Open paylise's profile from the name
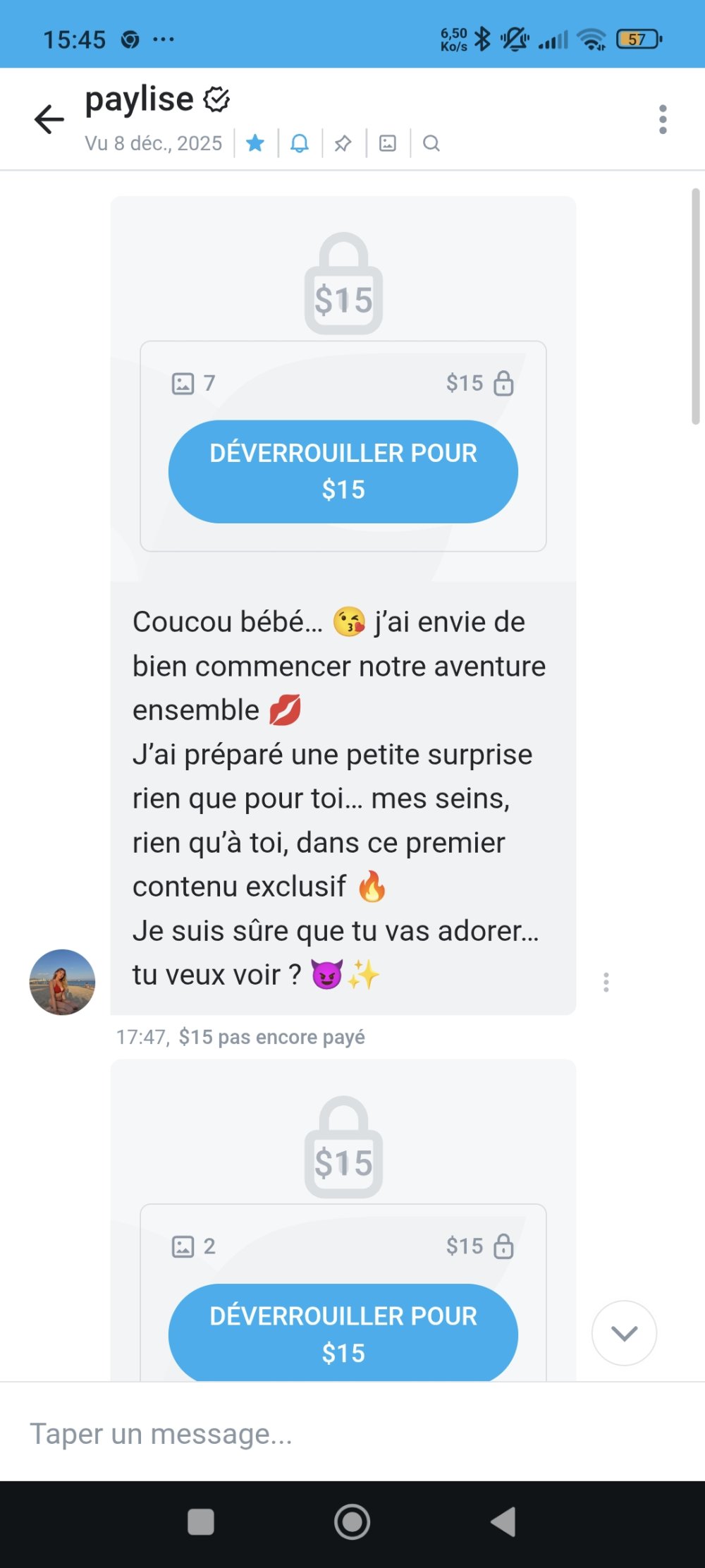The width and height of the screenshot is (705, 1568). click(140, 99)
